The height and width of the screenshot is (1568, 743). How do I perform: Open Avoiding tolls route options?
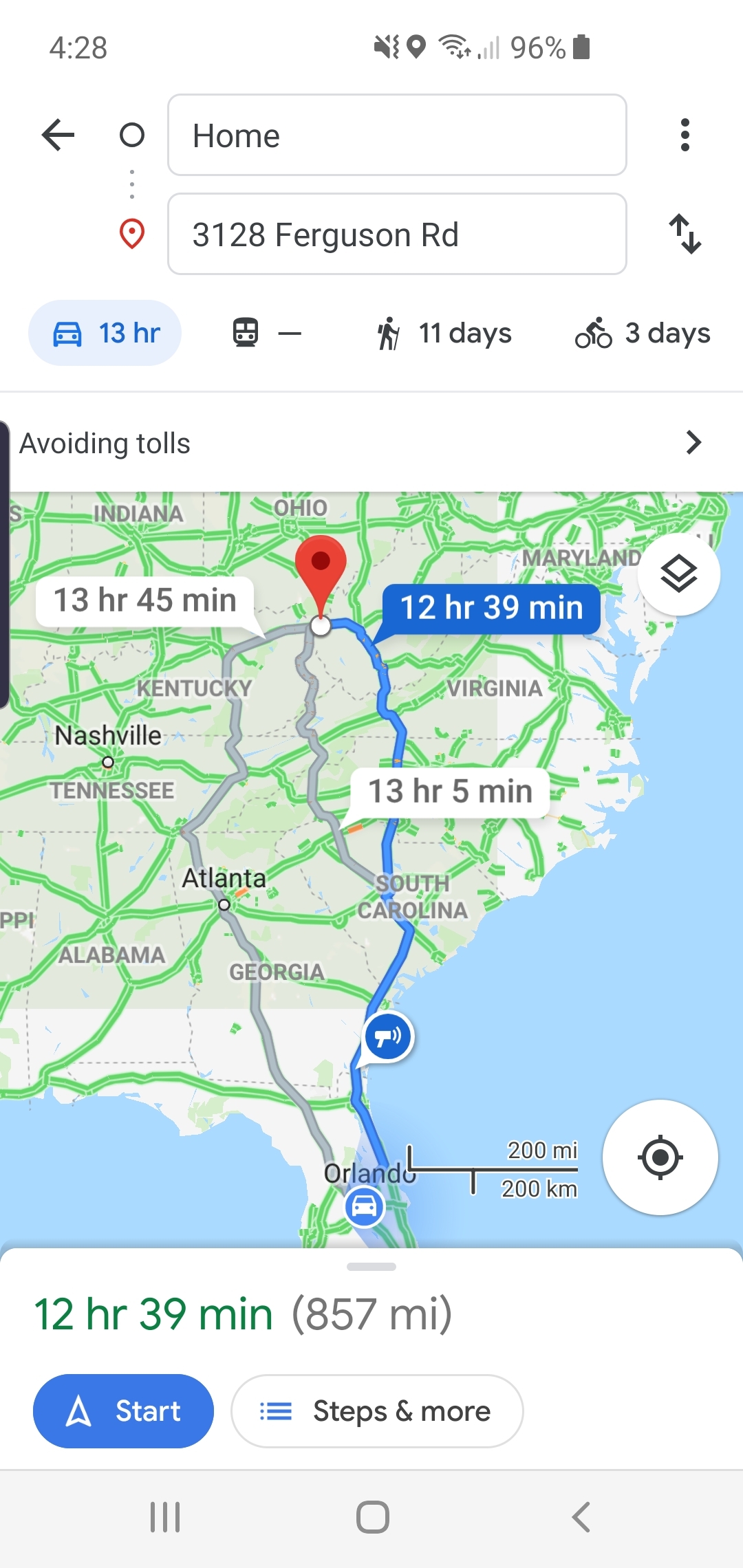pos(371,442)
